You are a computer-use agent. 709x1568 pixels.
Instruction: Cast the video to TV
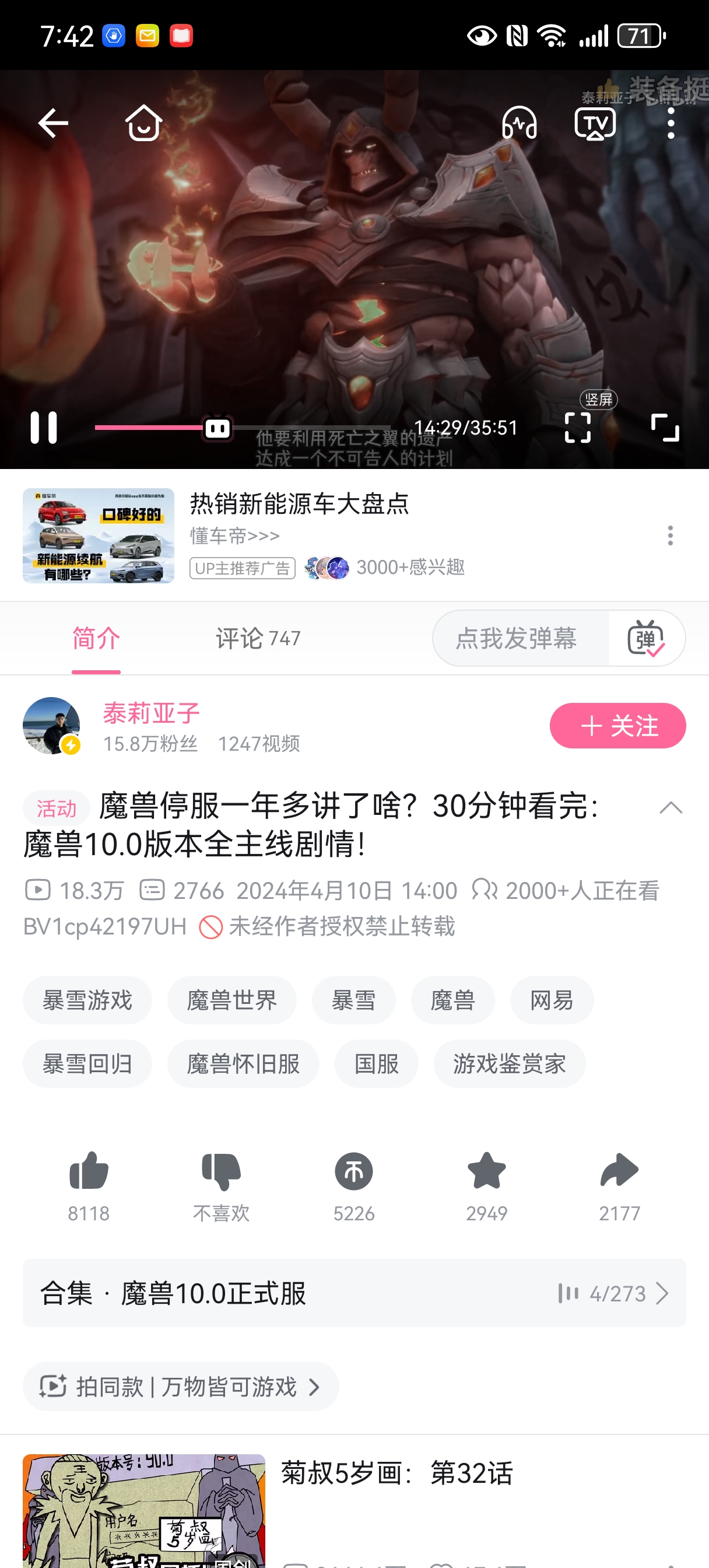[595, 124]
